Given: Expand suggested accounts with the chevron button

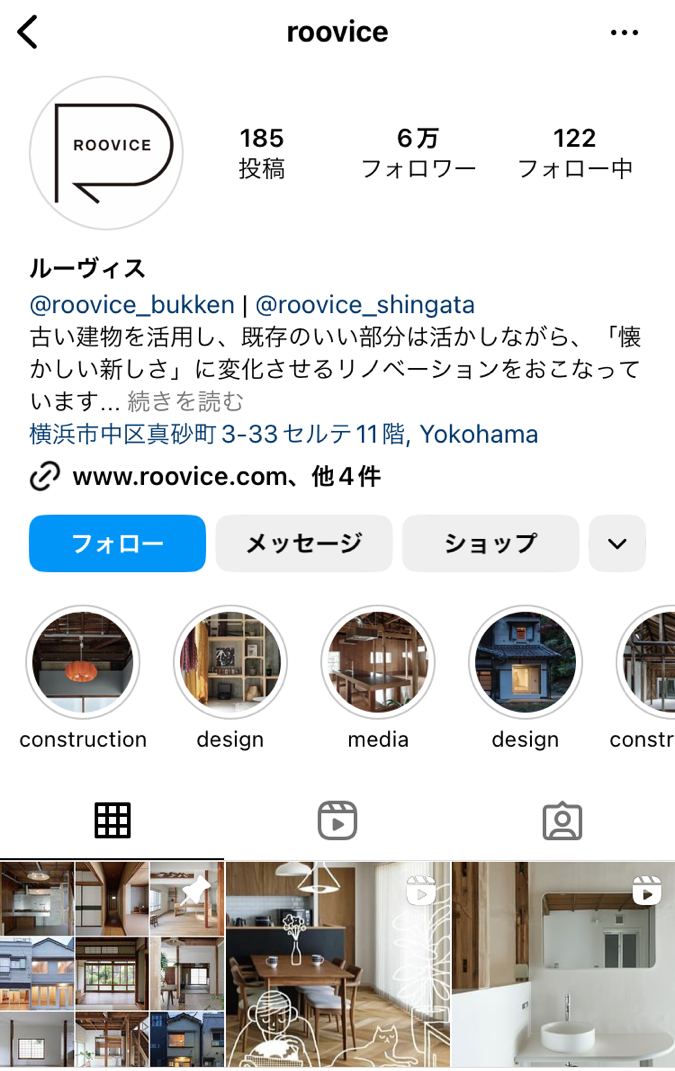Looking at the screenshot, I should coord(617,543).
